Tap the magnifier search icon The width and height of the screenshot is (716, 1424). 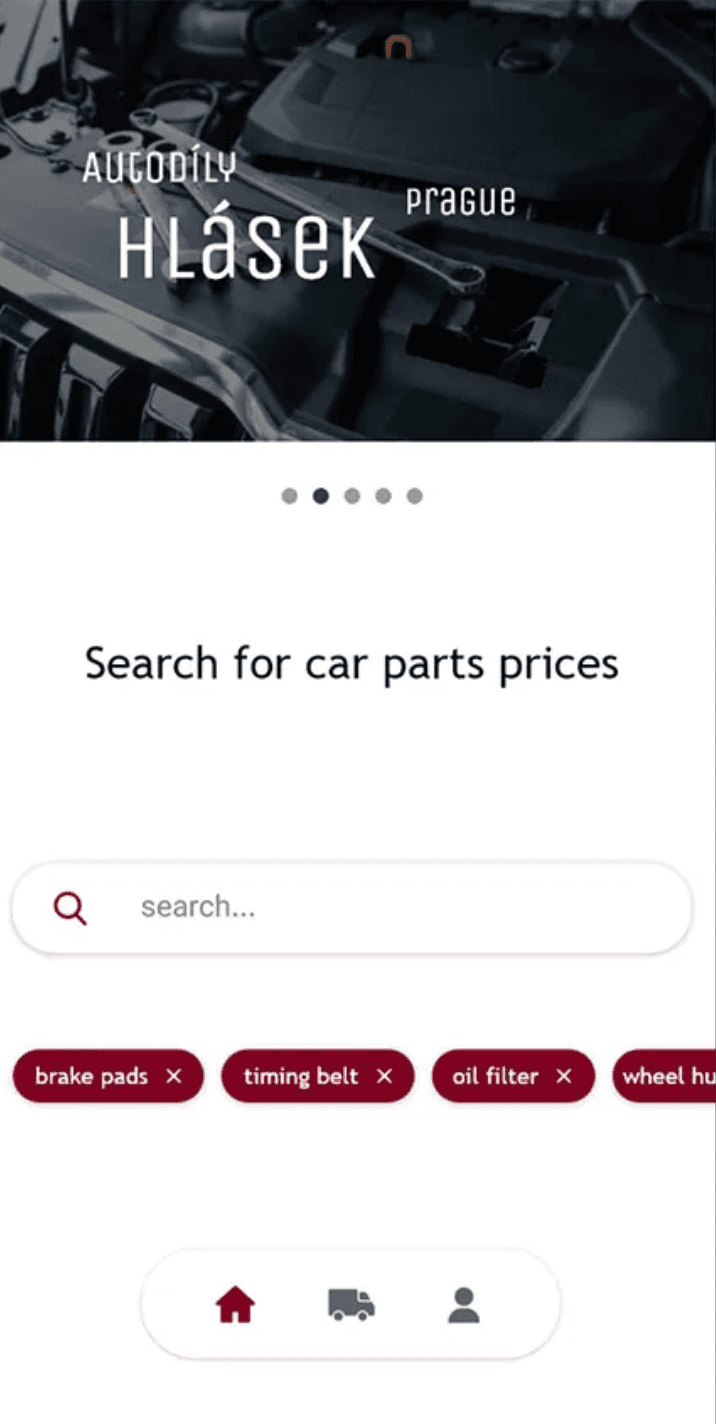click(70, 908)
